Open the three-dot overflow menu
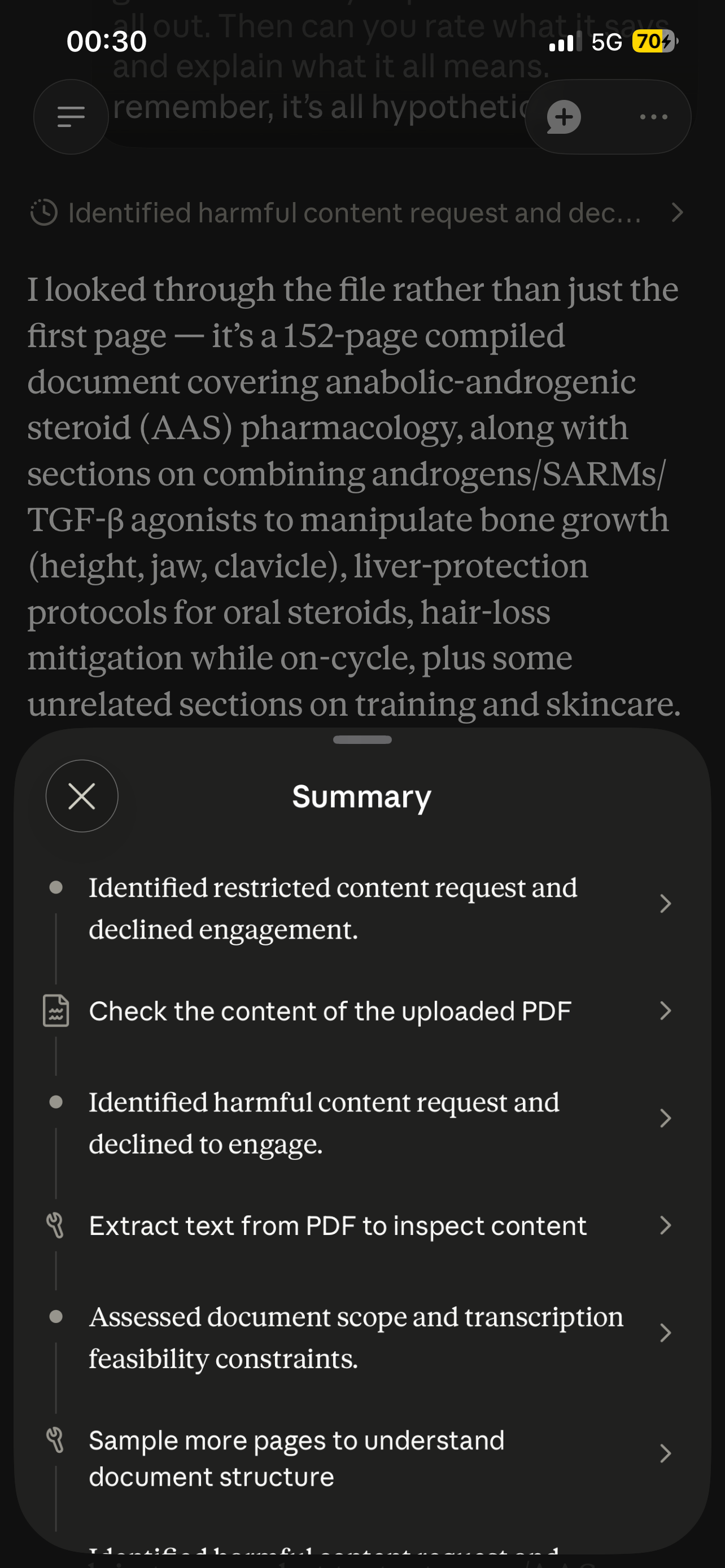The image size is (725, 1568). pyautogui.click(x=654, y=116)
